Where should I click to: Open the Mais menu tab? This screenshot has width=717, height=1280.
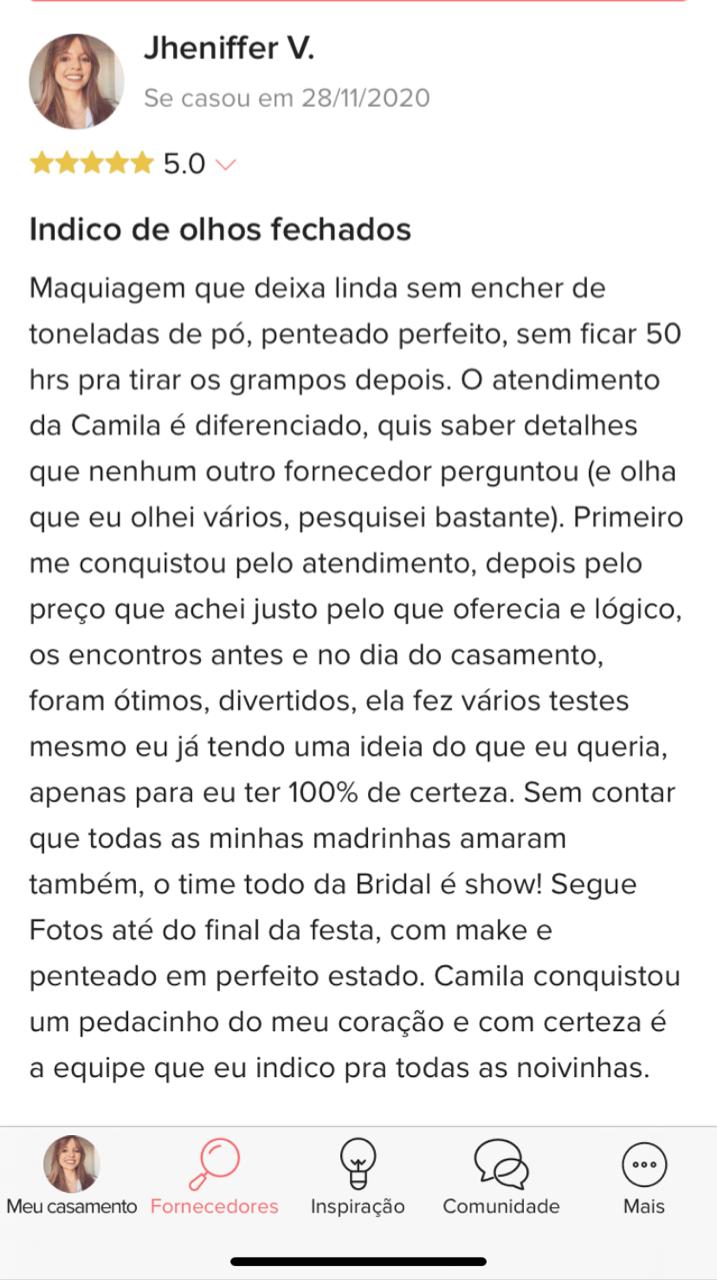(644, 1177)
